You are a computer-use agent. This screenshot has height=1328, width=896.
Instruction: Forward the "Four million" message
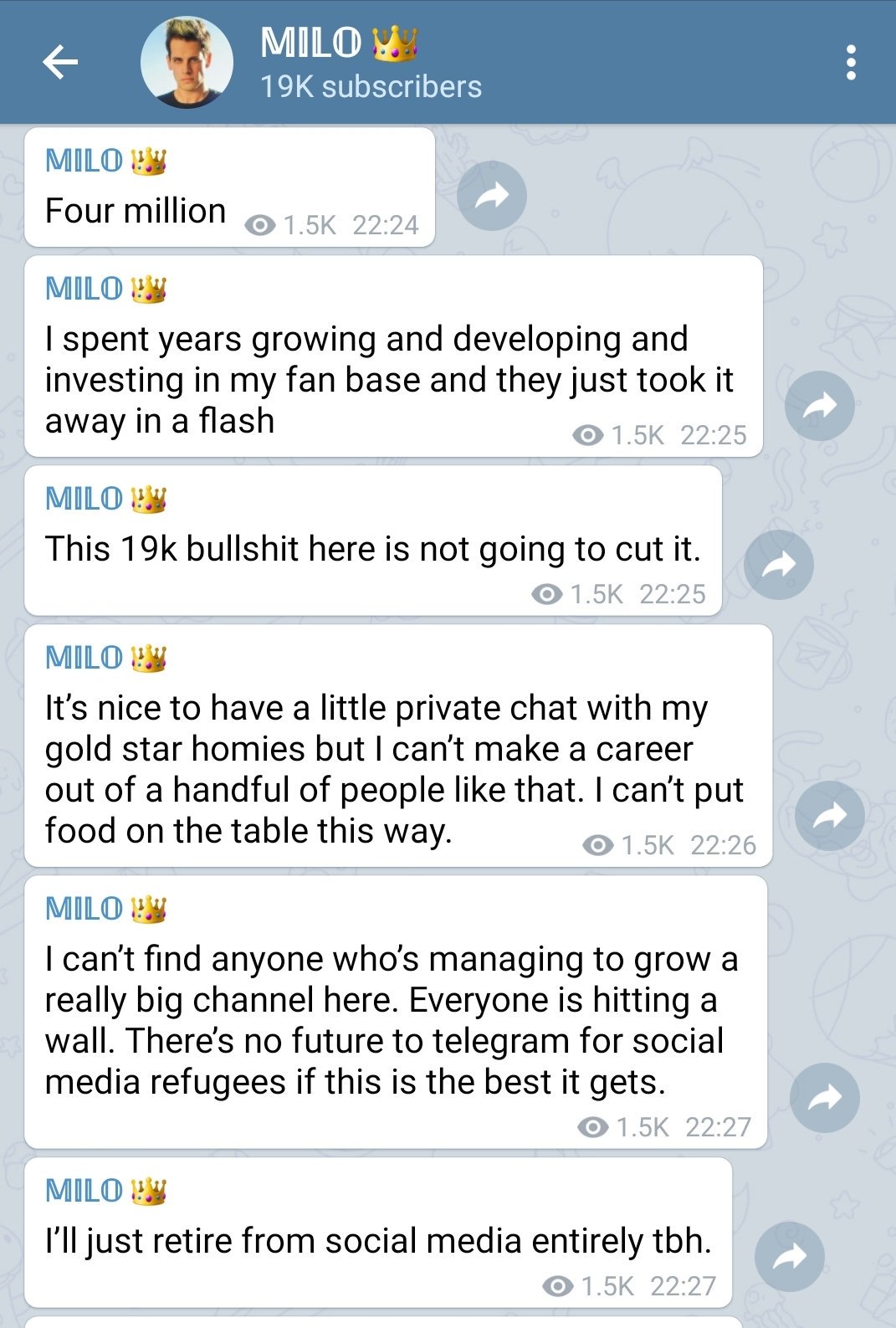click(492, 197)
